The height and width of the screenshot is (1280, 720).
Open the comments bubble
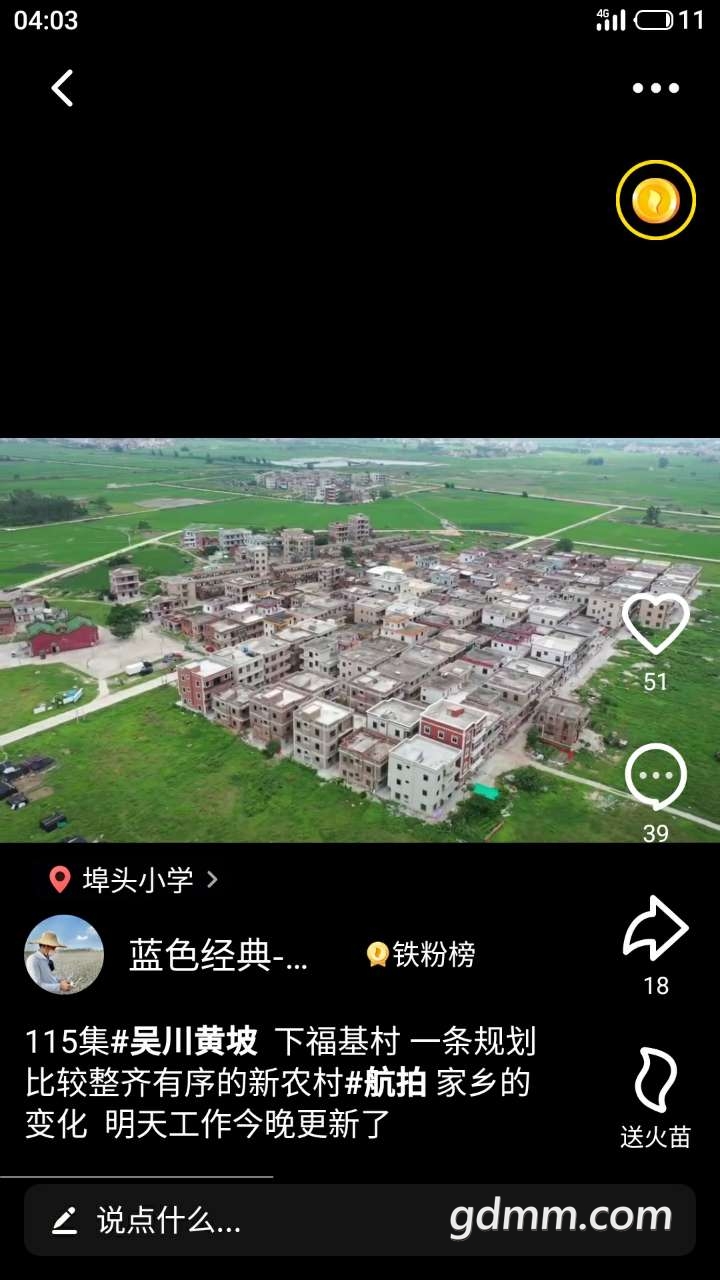pos(655,777)
